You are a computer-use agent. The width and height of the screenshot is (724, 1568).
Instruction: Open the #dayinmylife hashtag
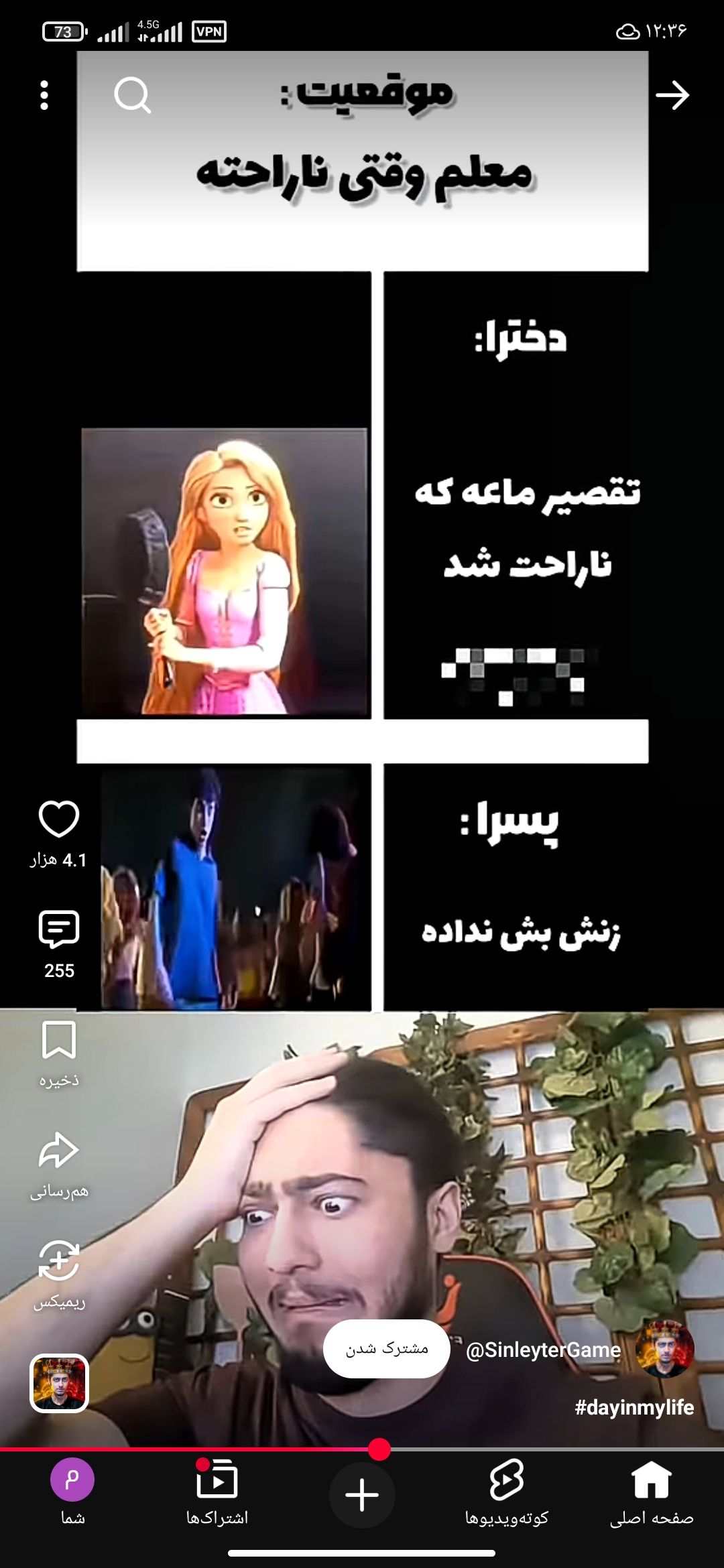click(634, 1407)
